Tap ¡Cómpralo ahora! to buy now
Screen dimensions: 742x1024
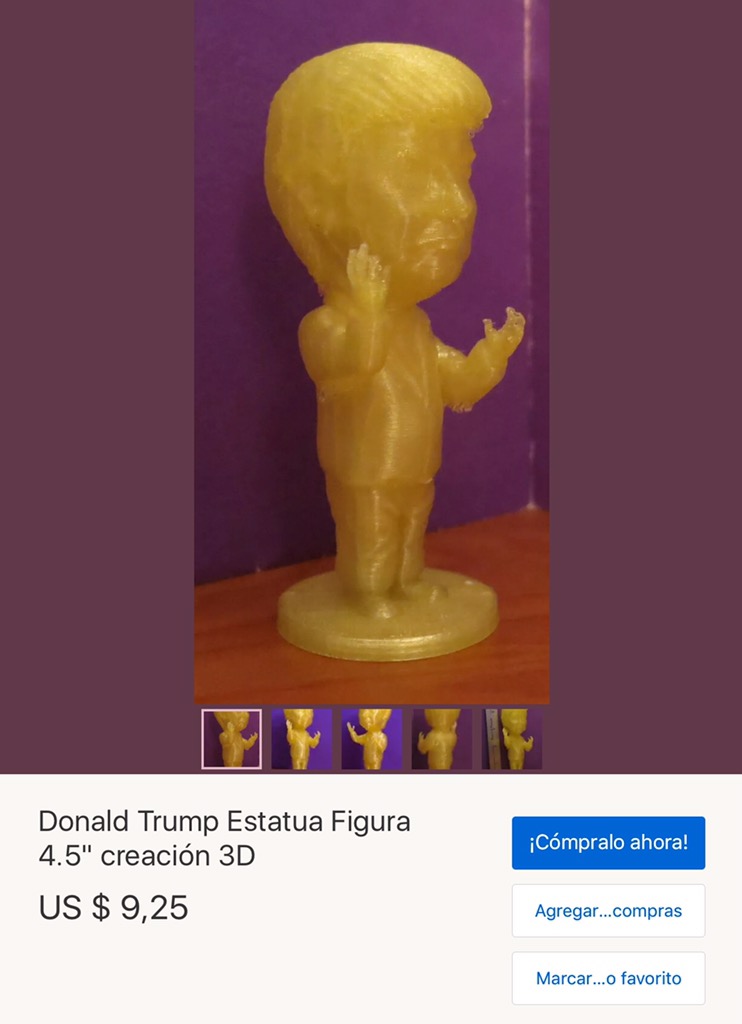pos(608,843)
